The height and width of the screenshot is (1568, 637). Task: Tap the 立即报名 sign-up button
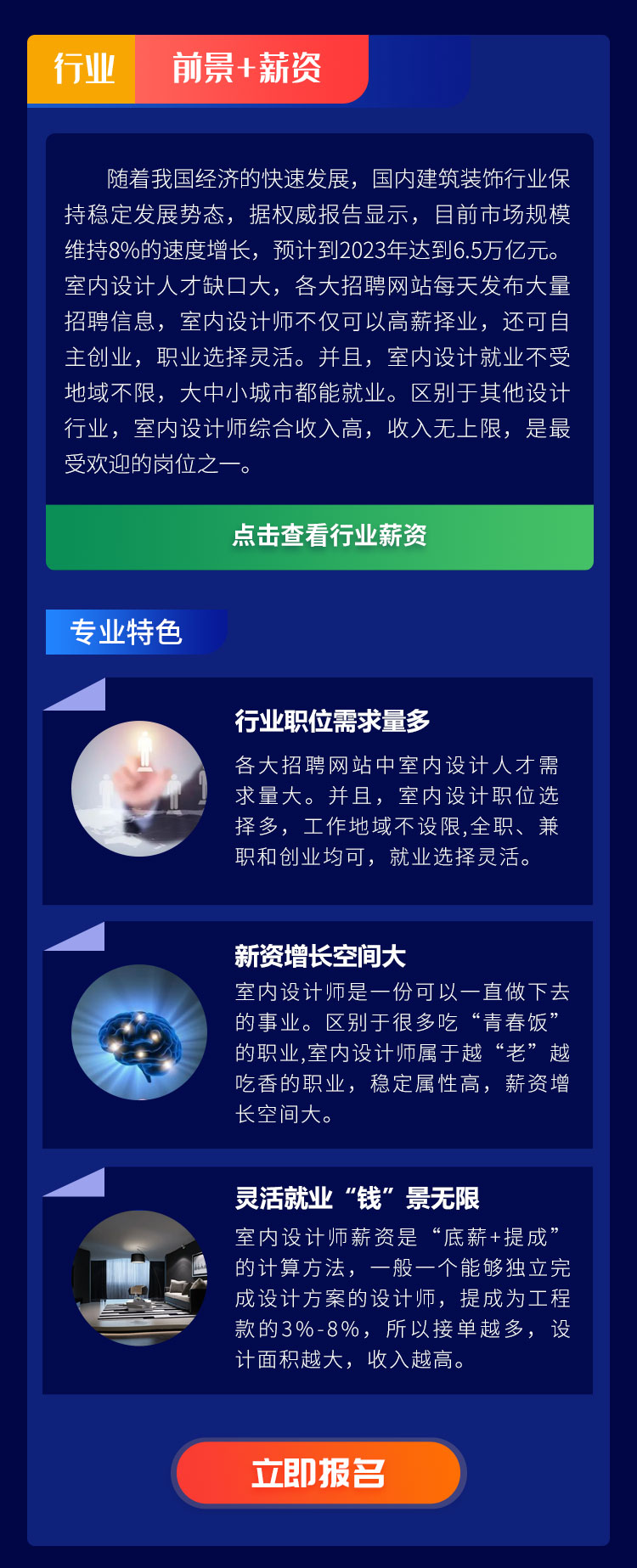pyautogui.click(x=318, y=1474)
